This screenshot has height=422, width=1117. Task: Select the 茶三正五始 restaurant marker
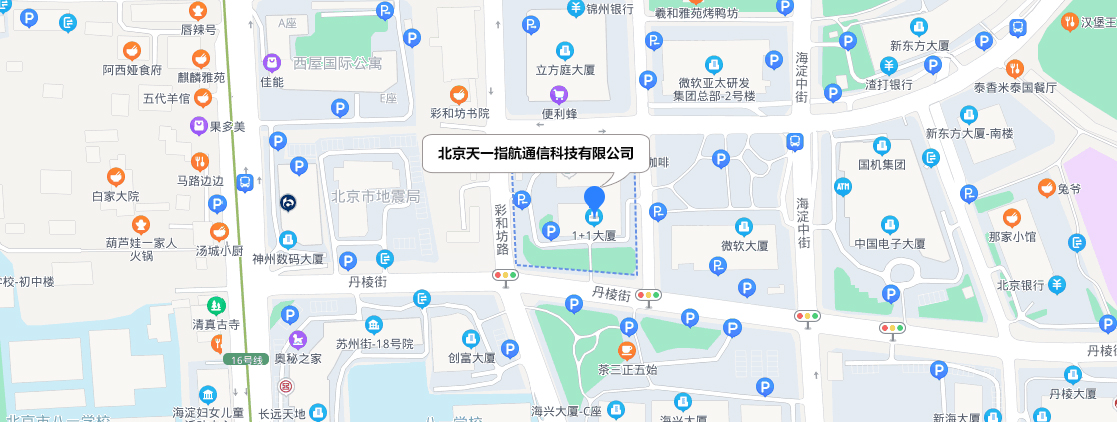coord(627,351)
